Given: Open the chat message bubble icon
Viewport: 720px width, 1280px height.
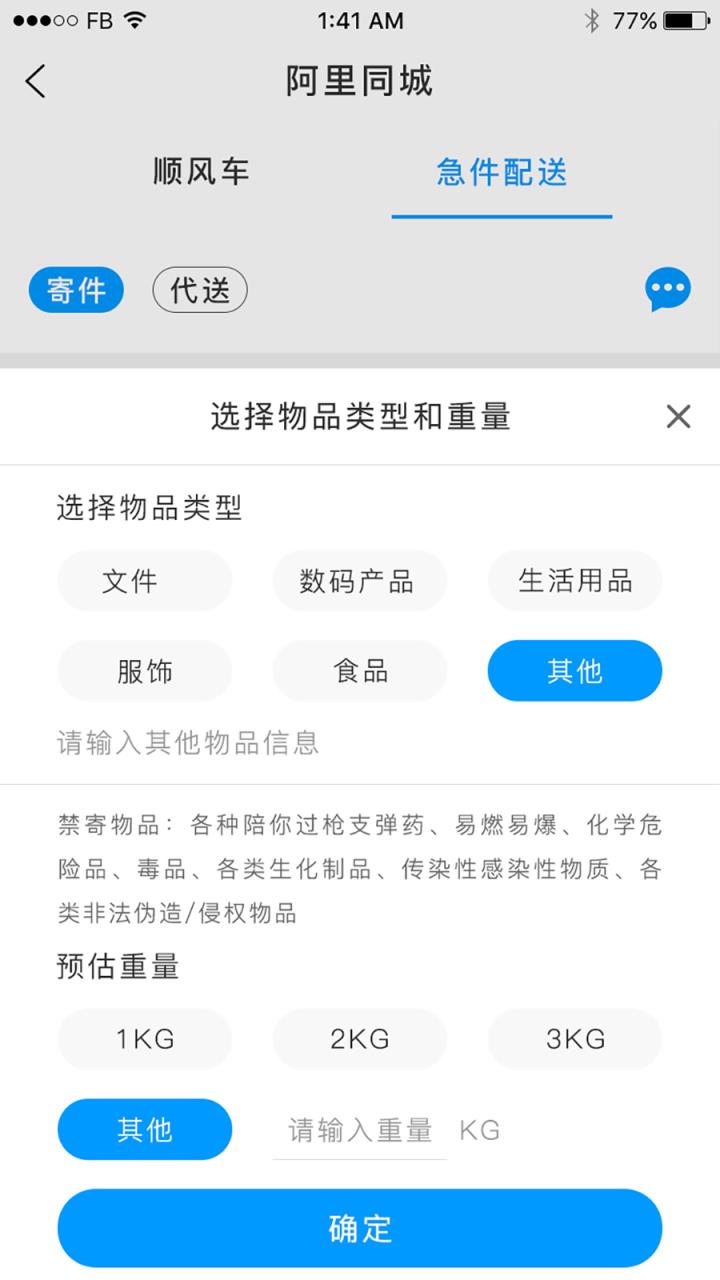Looking at the screenshot, I should (x=666, y=289).
